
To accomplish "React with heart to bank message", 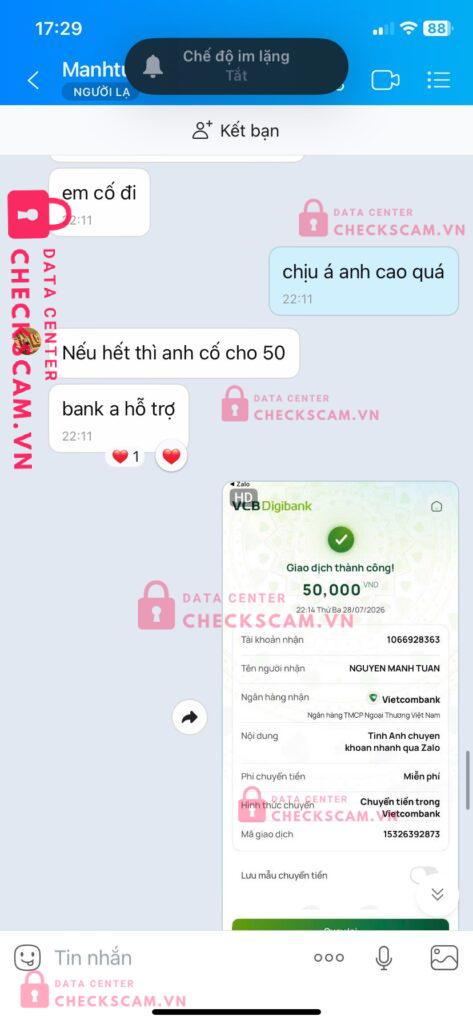I will [x=171, y=456].
